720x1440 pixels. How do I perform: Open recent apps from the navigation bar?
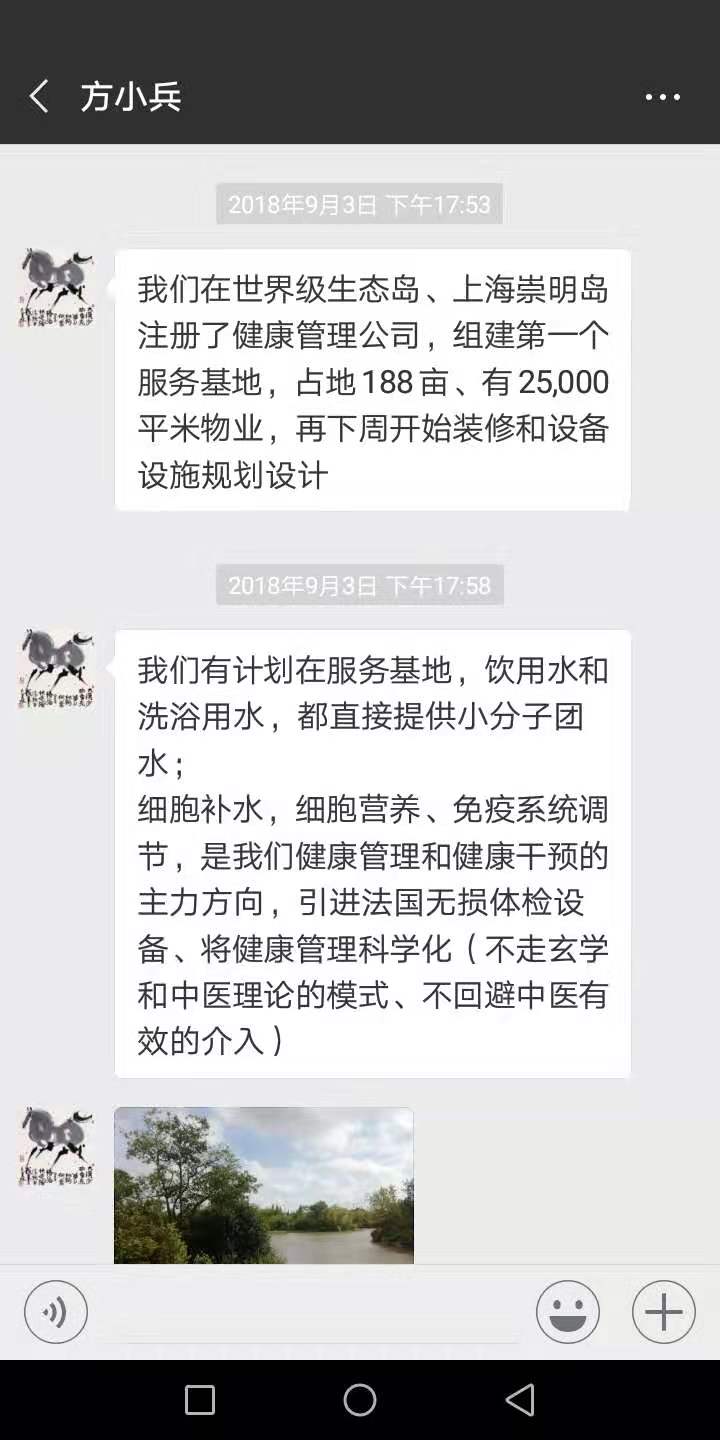(200, 1400)
